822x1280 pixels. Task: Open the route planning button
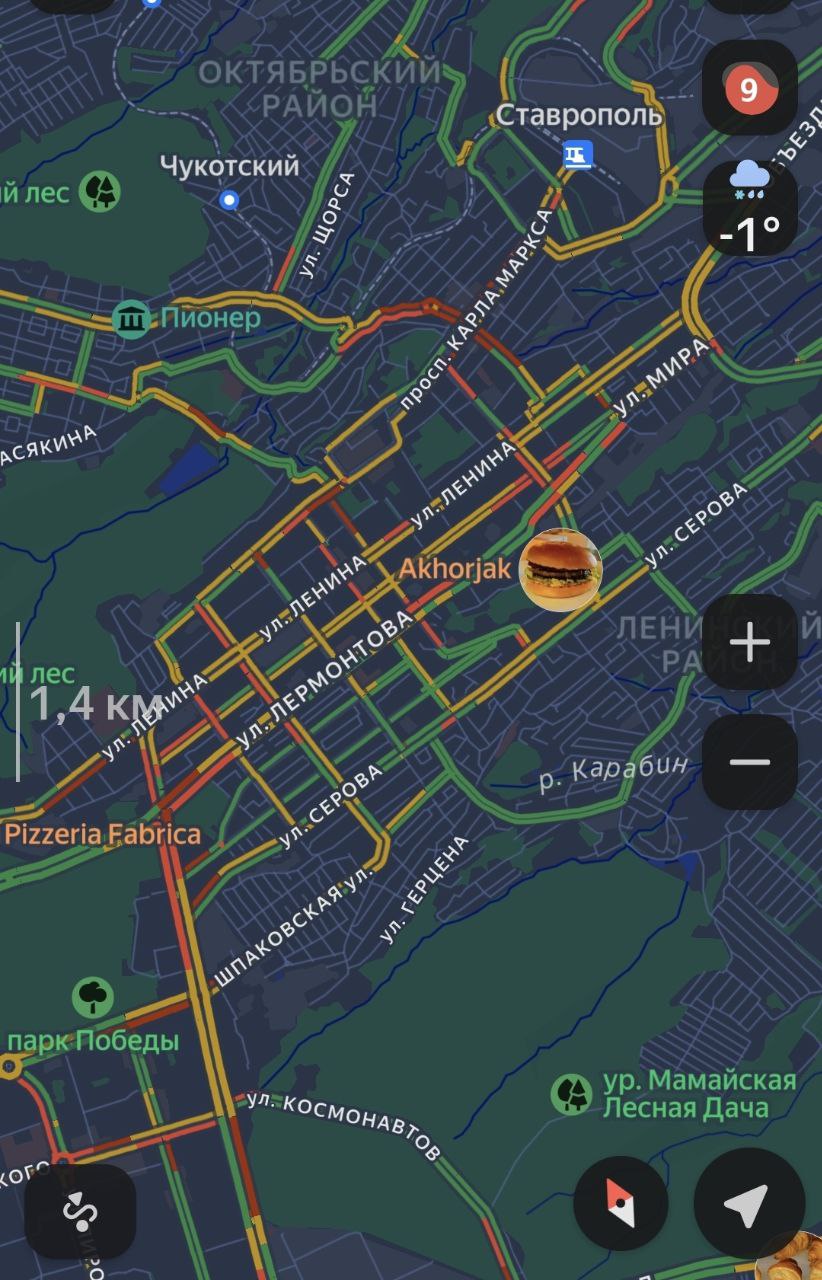pos(80,1211)
